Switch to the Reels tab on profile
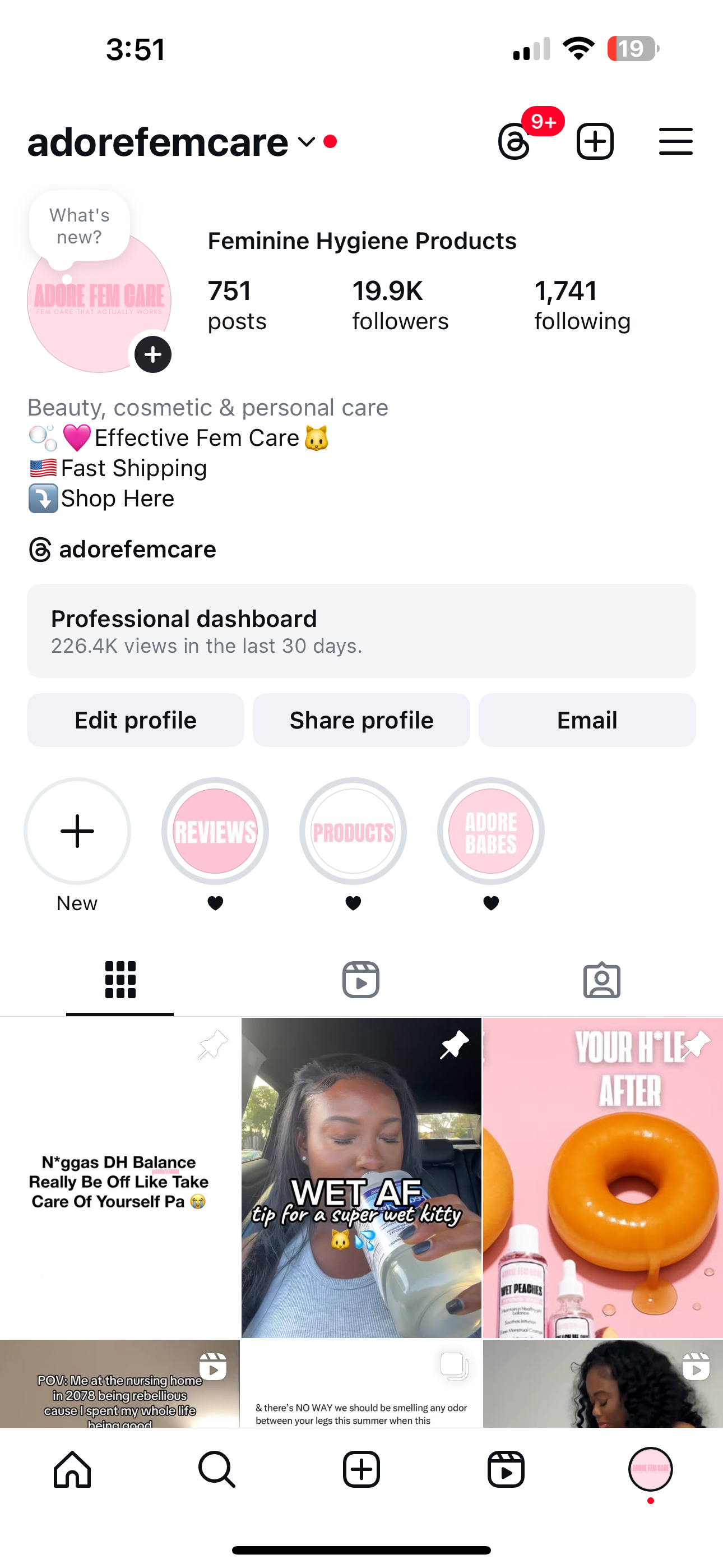Image resolution: width=723 pixels, height=1568 pixels. point(361,979)
